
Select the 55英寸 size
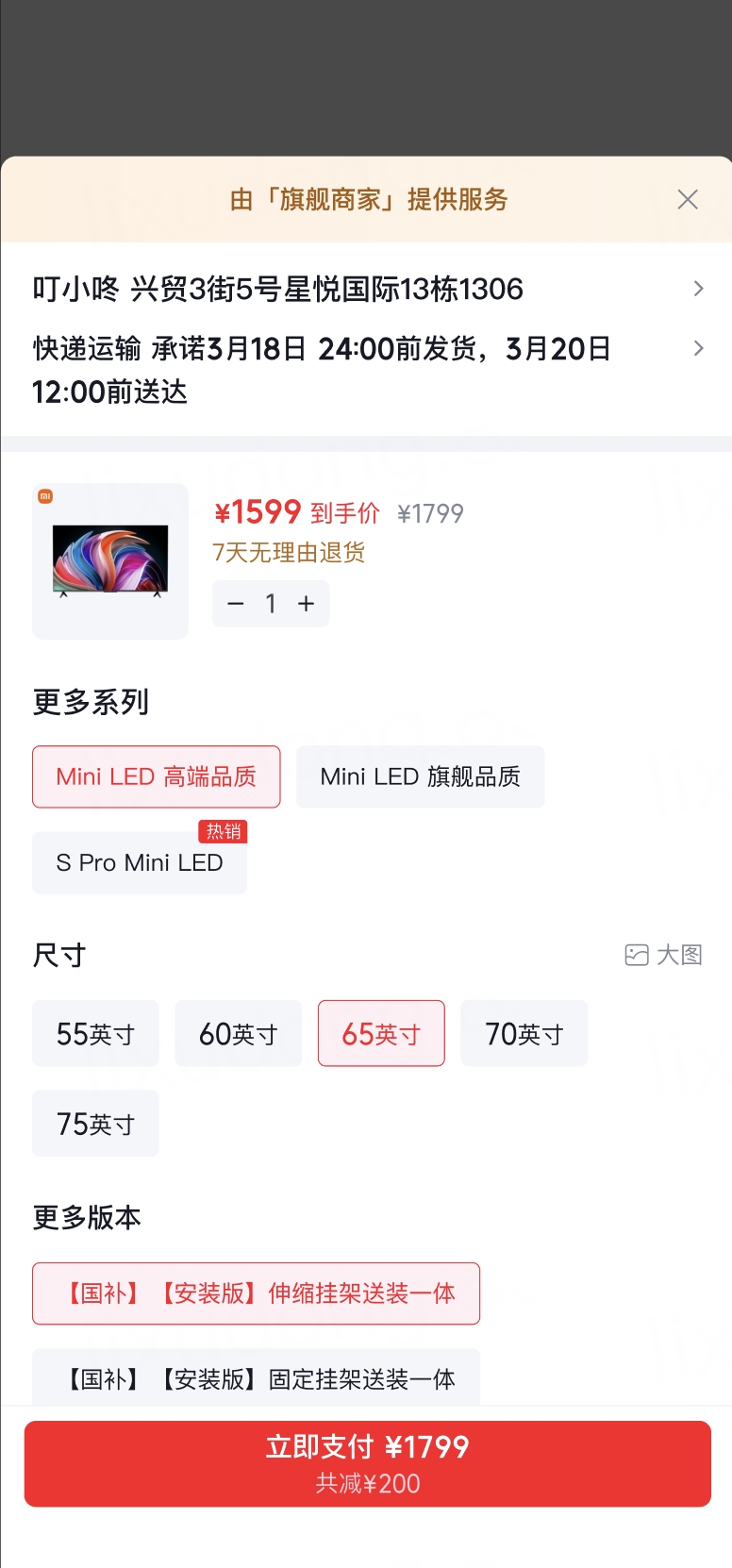point(95,1034)
